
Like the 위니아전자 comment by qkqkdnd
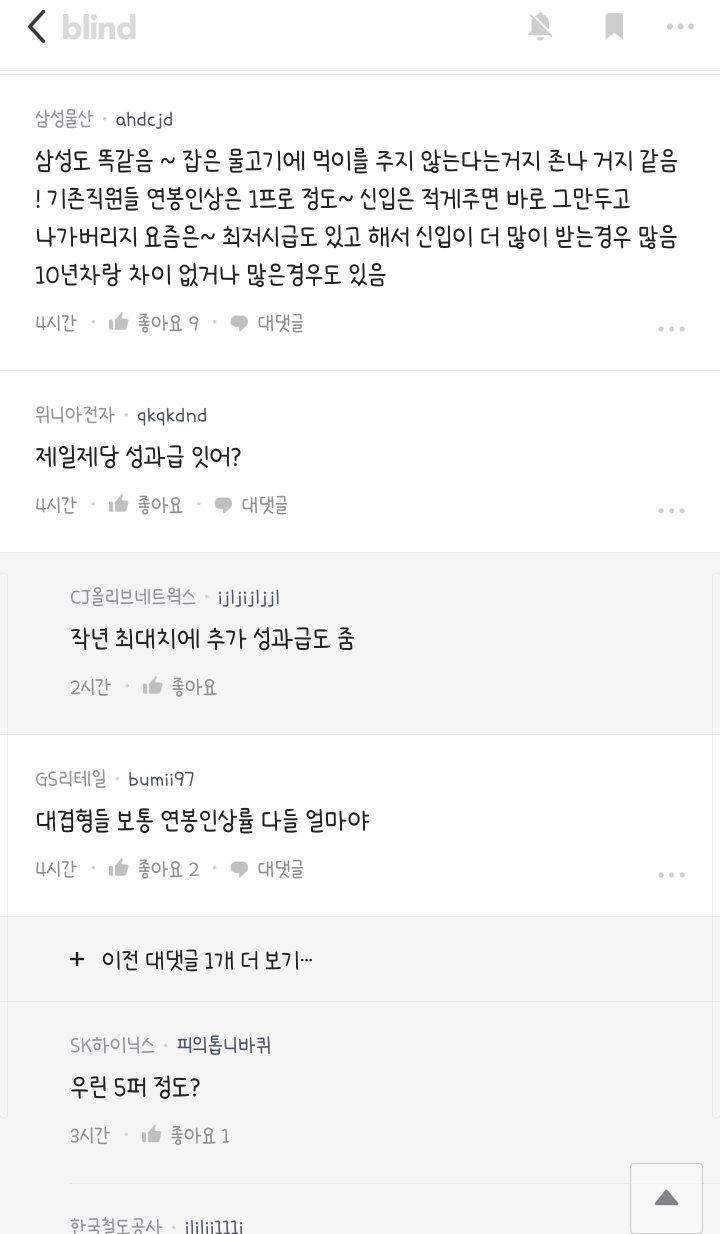coord(146,505)
